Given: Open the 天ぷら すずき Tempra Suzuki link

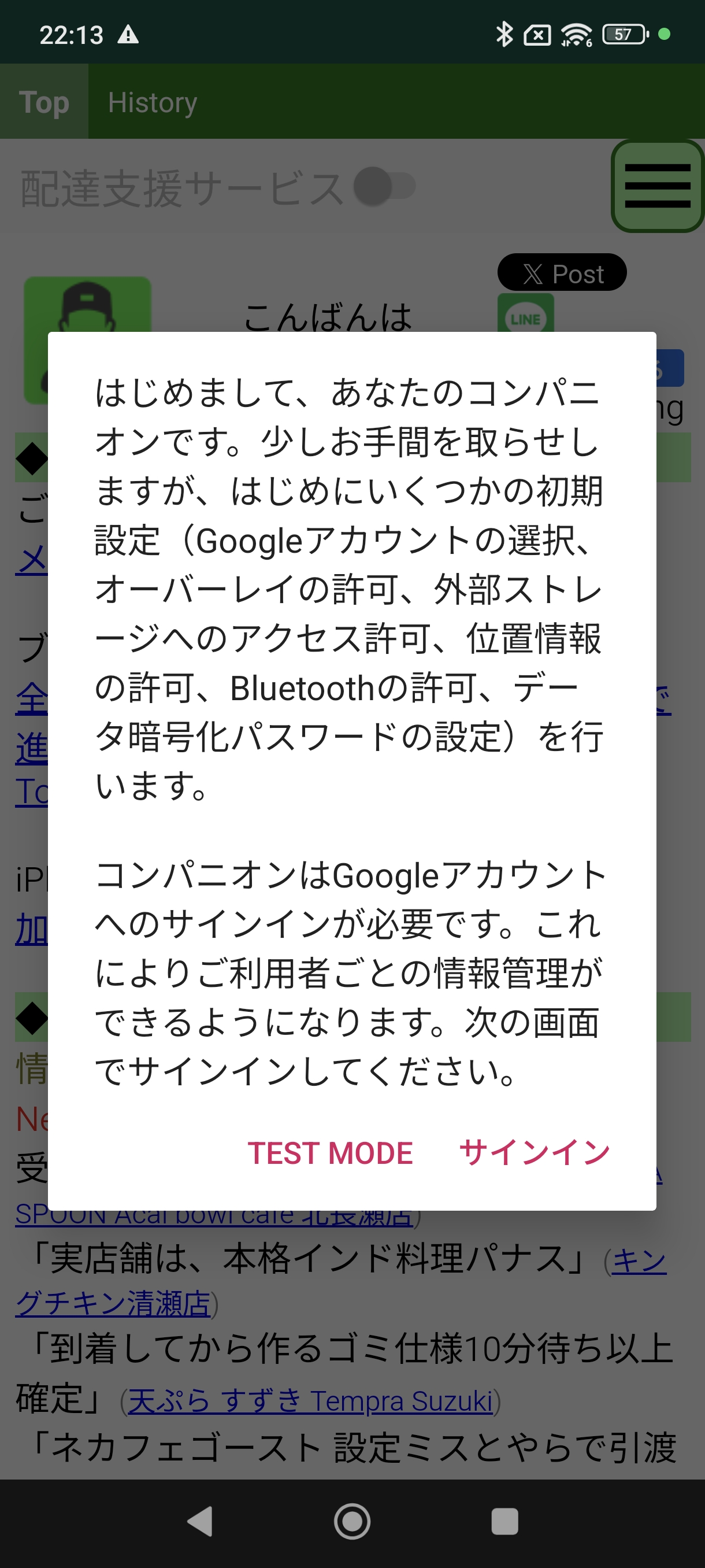Looking at the screenshot, I should (x=310, y=1400).
